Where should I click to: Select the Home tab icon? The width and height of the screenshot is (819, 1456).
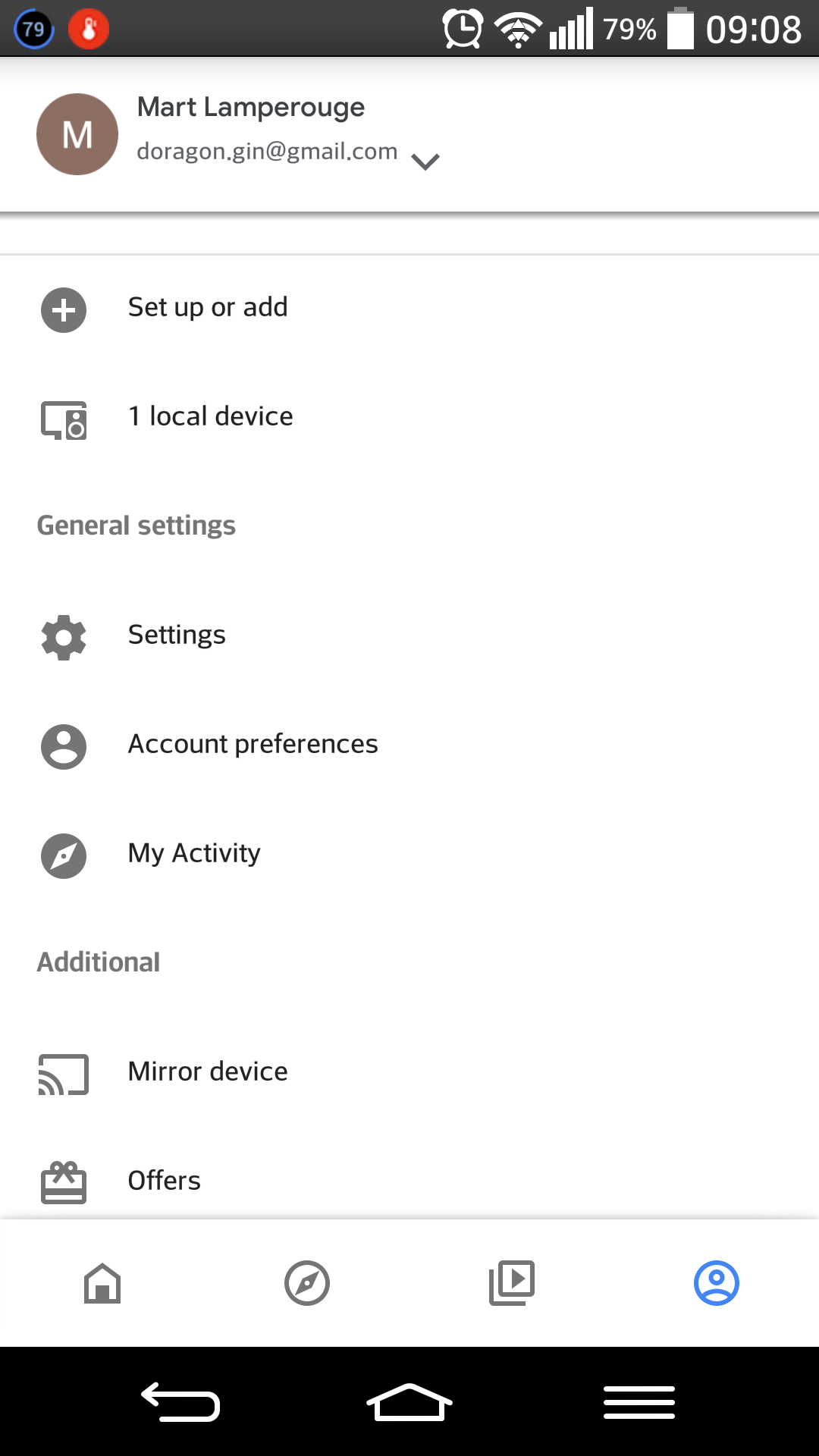(x=102, y=1283)
